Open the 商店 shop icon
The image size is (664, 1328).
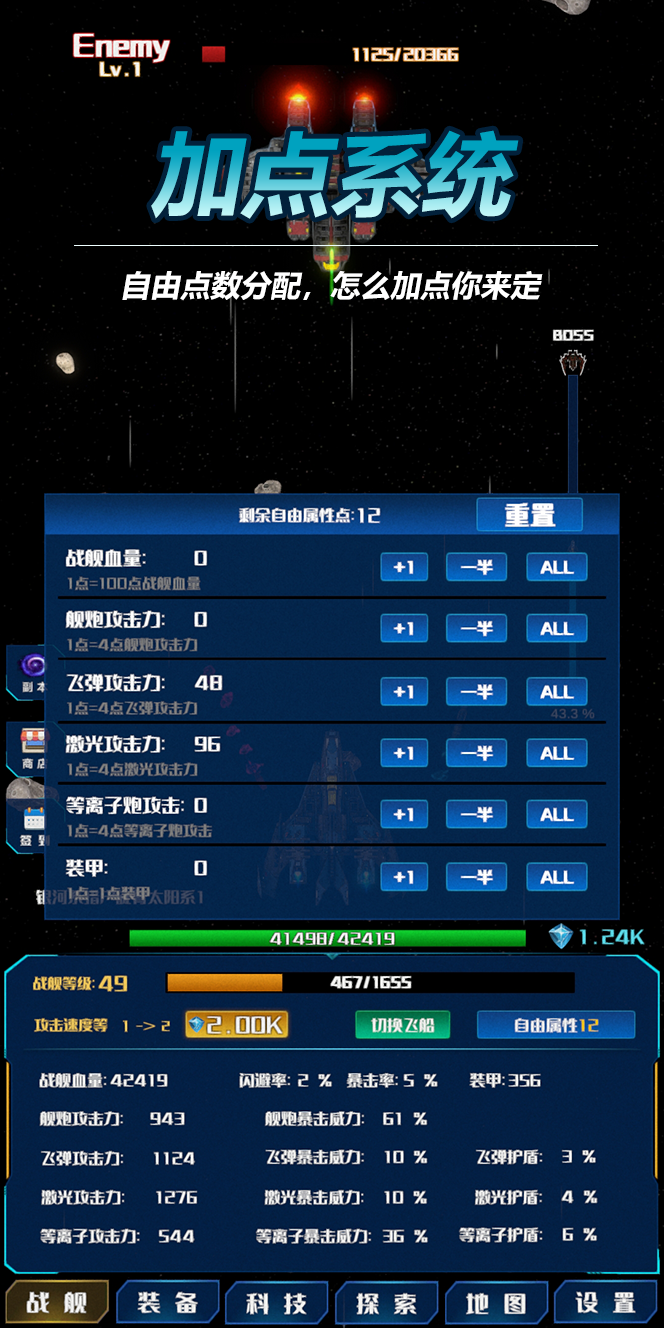pos(33,745)
